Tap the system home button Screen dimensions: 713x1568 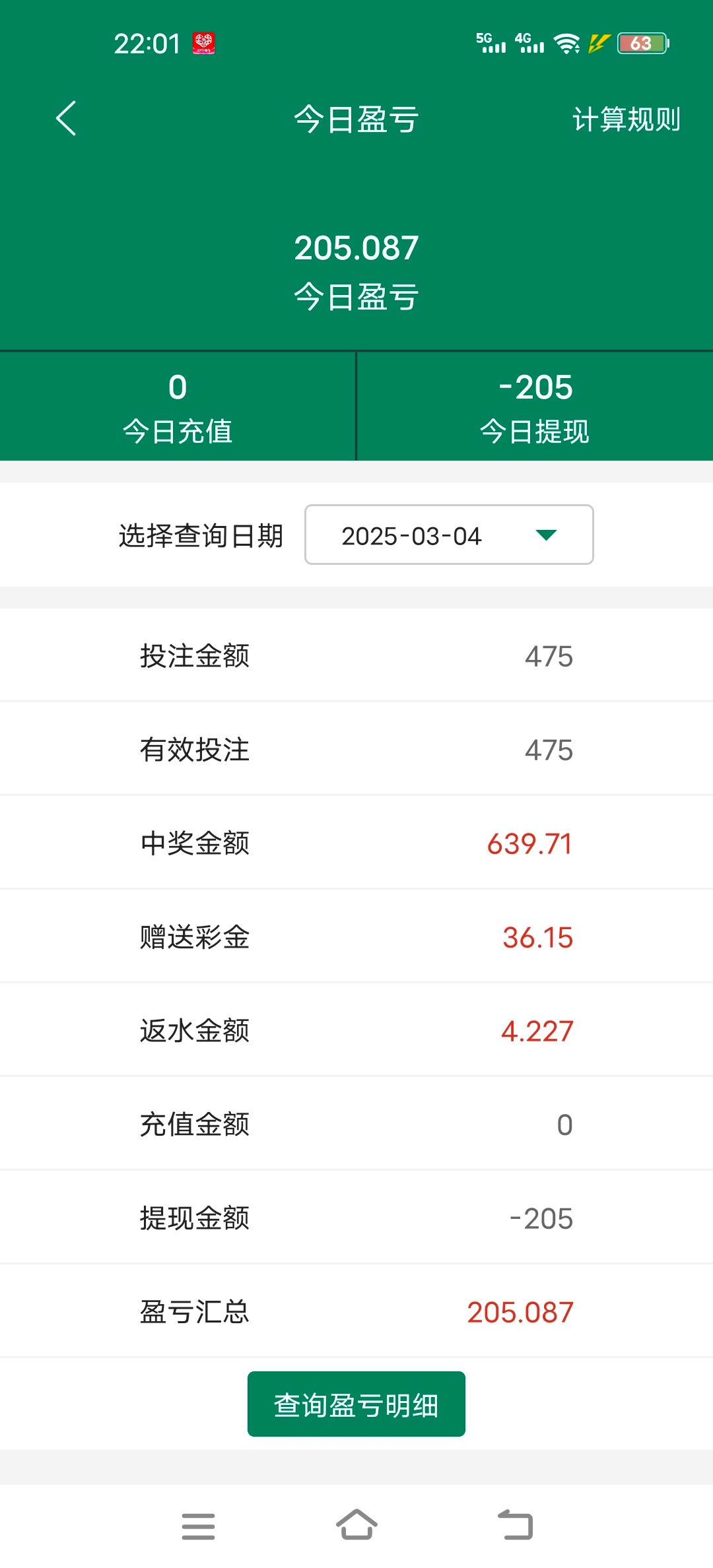tap(356, 1525)
